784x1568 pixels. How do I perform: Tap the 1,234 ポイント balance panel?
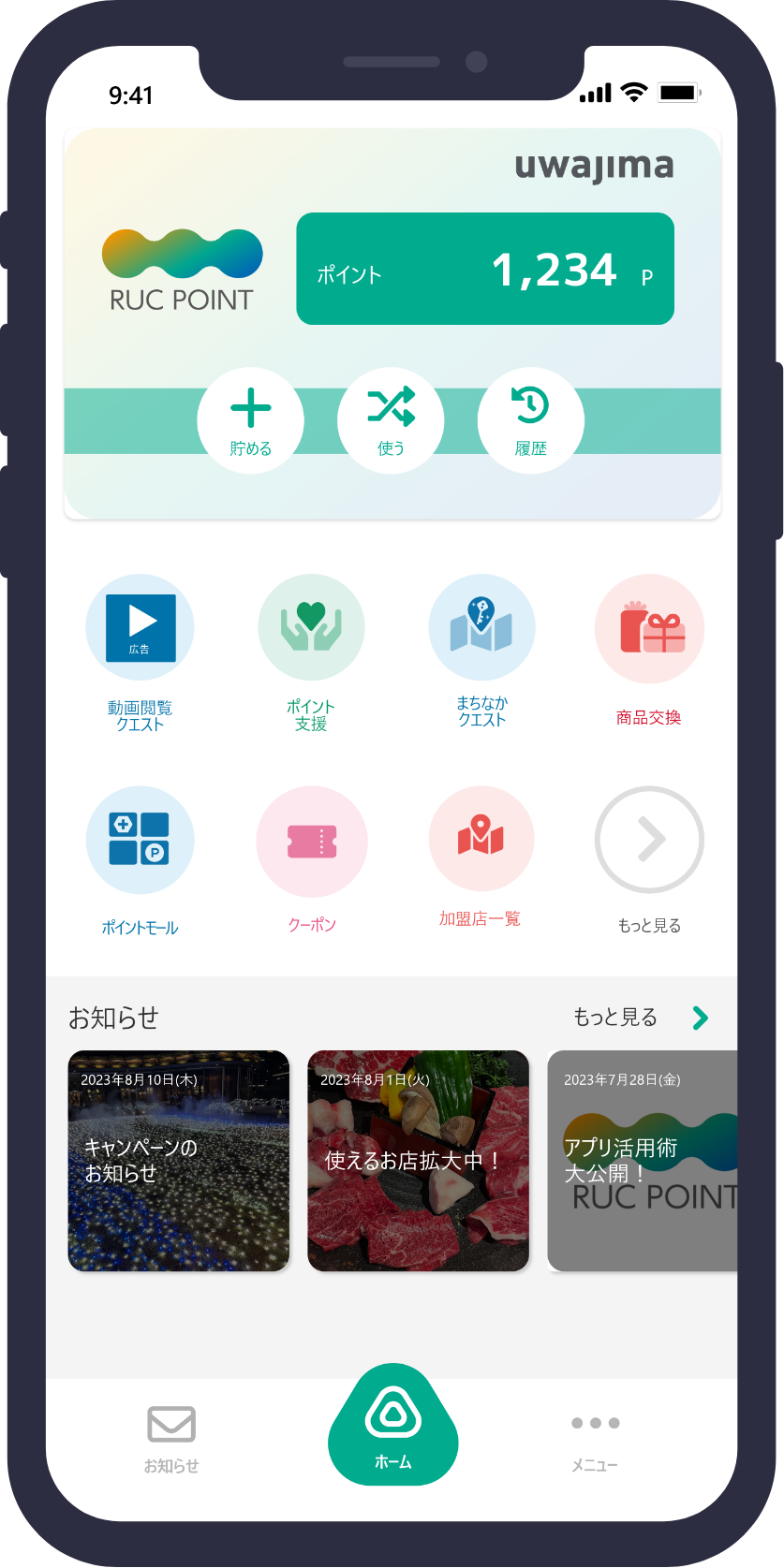tap(485, 270)
